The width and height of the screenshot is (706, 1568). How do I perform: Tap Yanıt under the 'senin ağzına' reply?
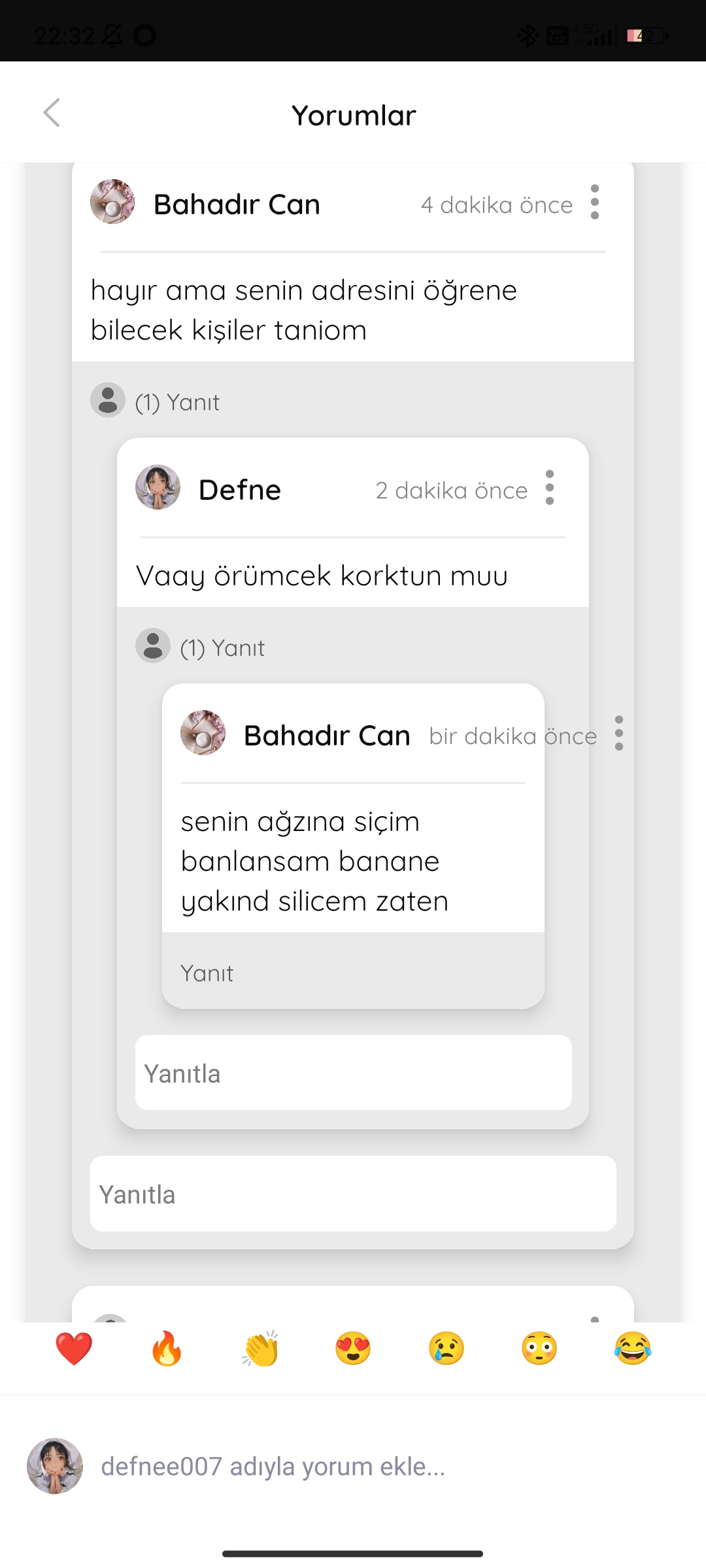pyautogui.click(x=207, y=973)
